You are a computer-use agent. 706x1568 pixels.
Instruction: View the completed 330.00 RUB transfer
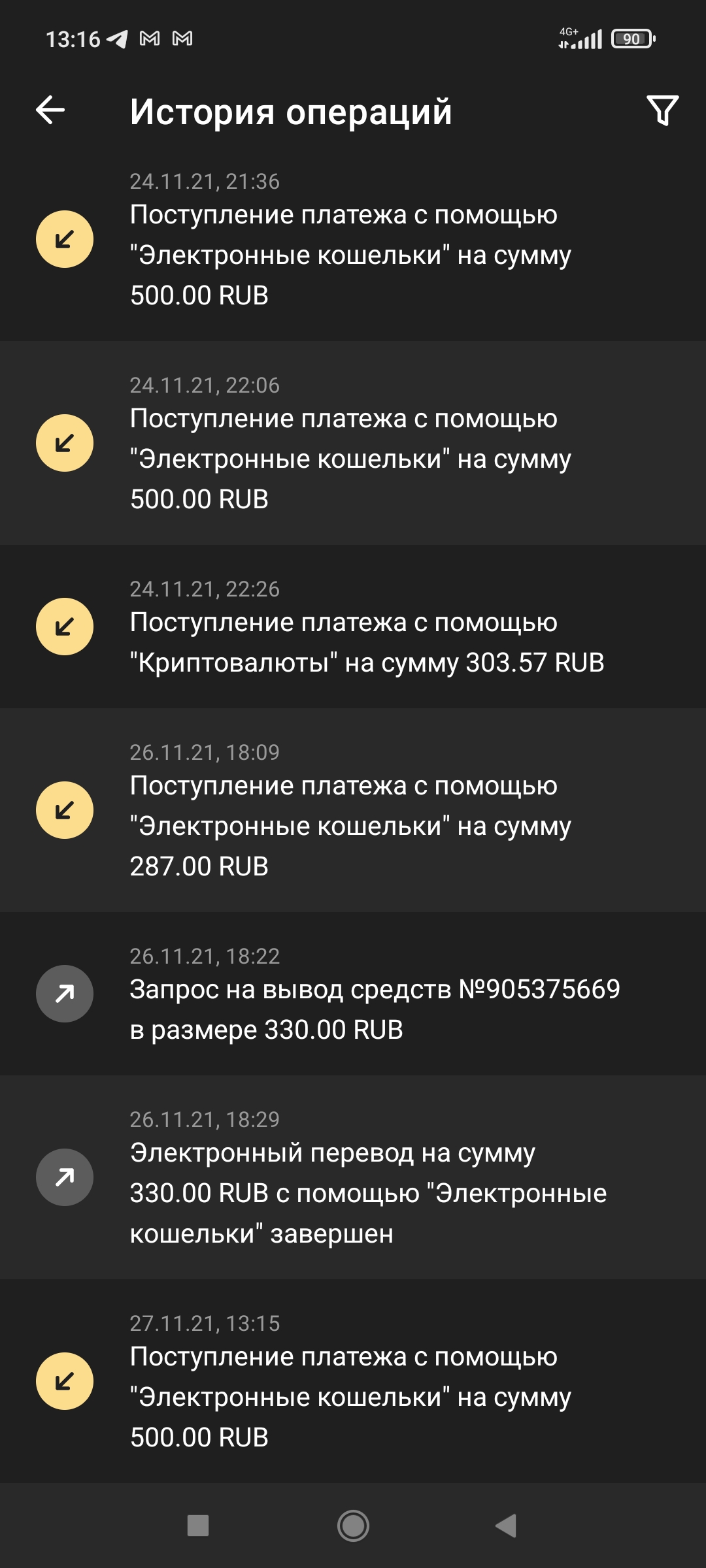pyautogui.click(x=353, y=1177)
